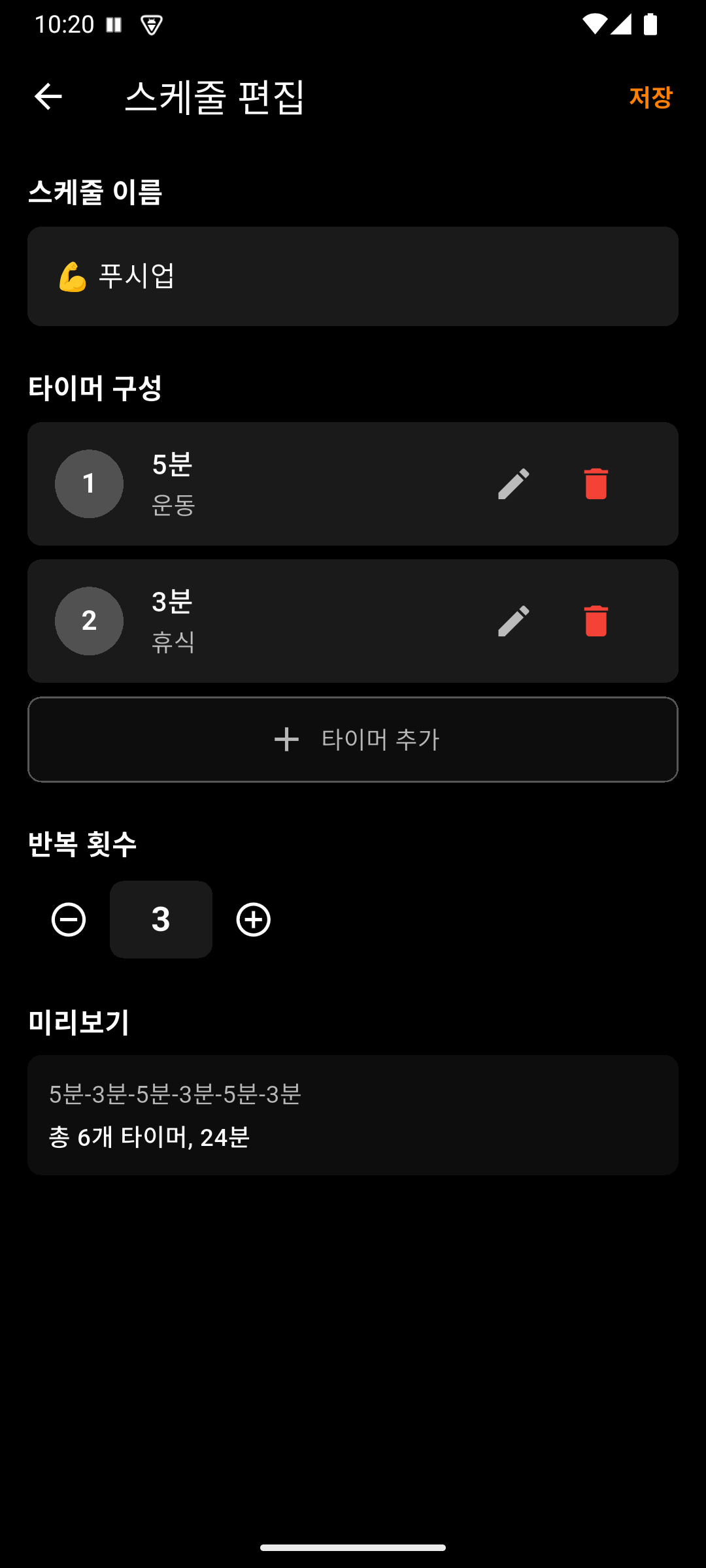The image size is (706, 1568).
Task: Save the schedule with 저장
Action: pyautogui.click(x=650, y=97)
